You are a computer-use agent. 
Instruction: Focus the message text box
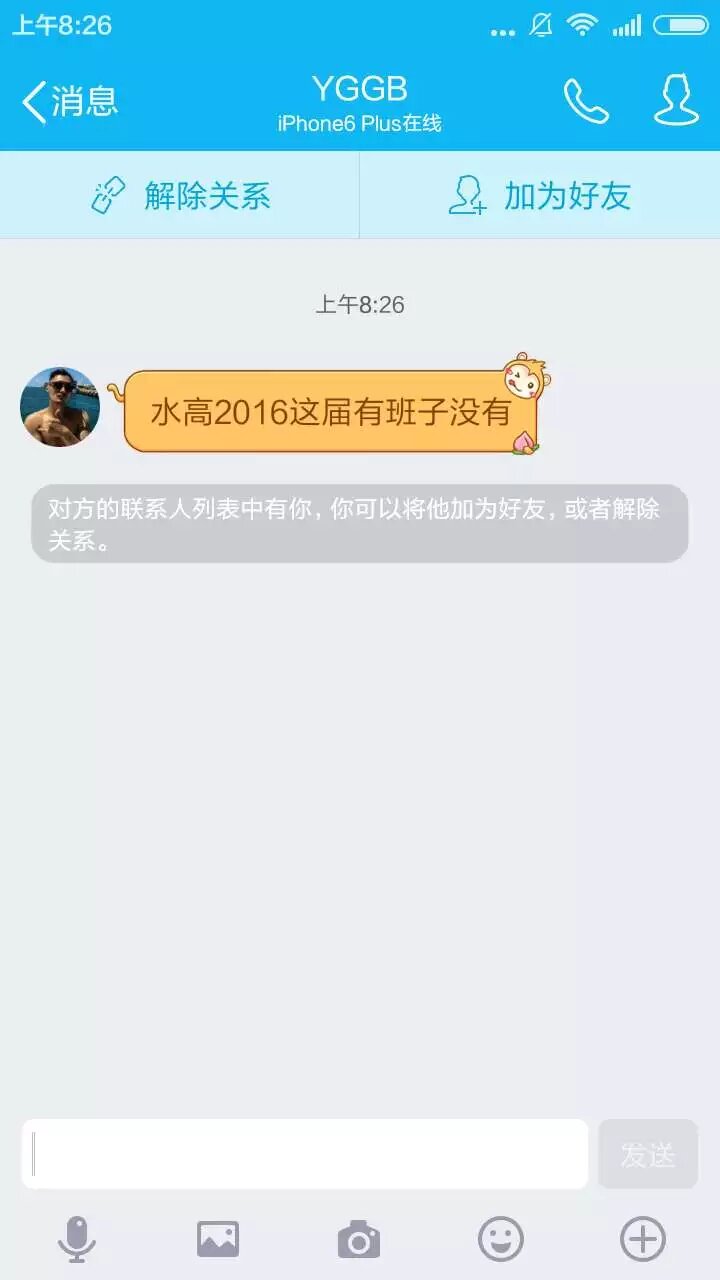tap(305, 1154)
